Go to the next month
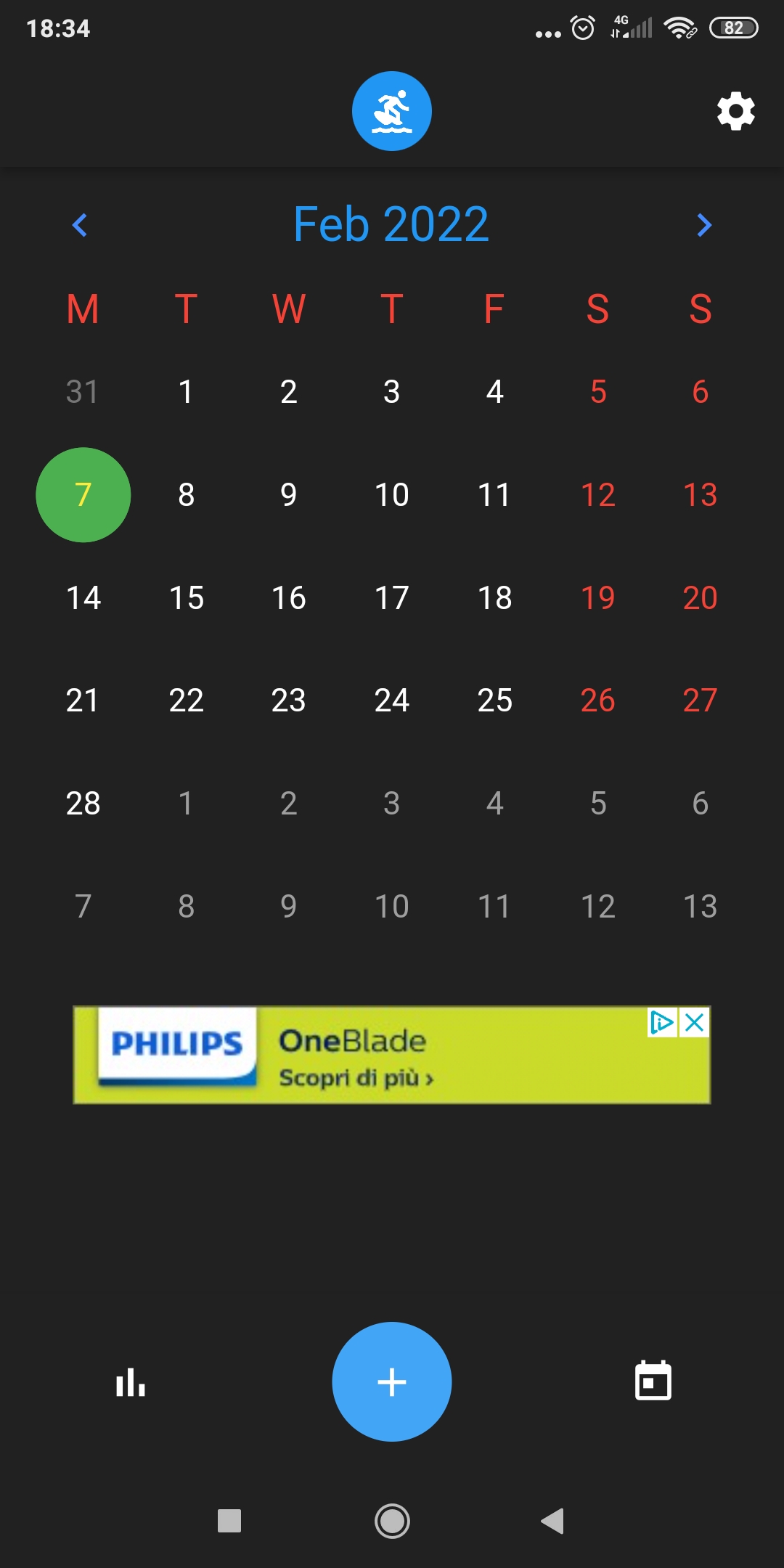The height and width of the screenshot is (1568, 784). tap(703, 225)
